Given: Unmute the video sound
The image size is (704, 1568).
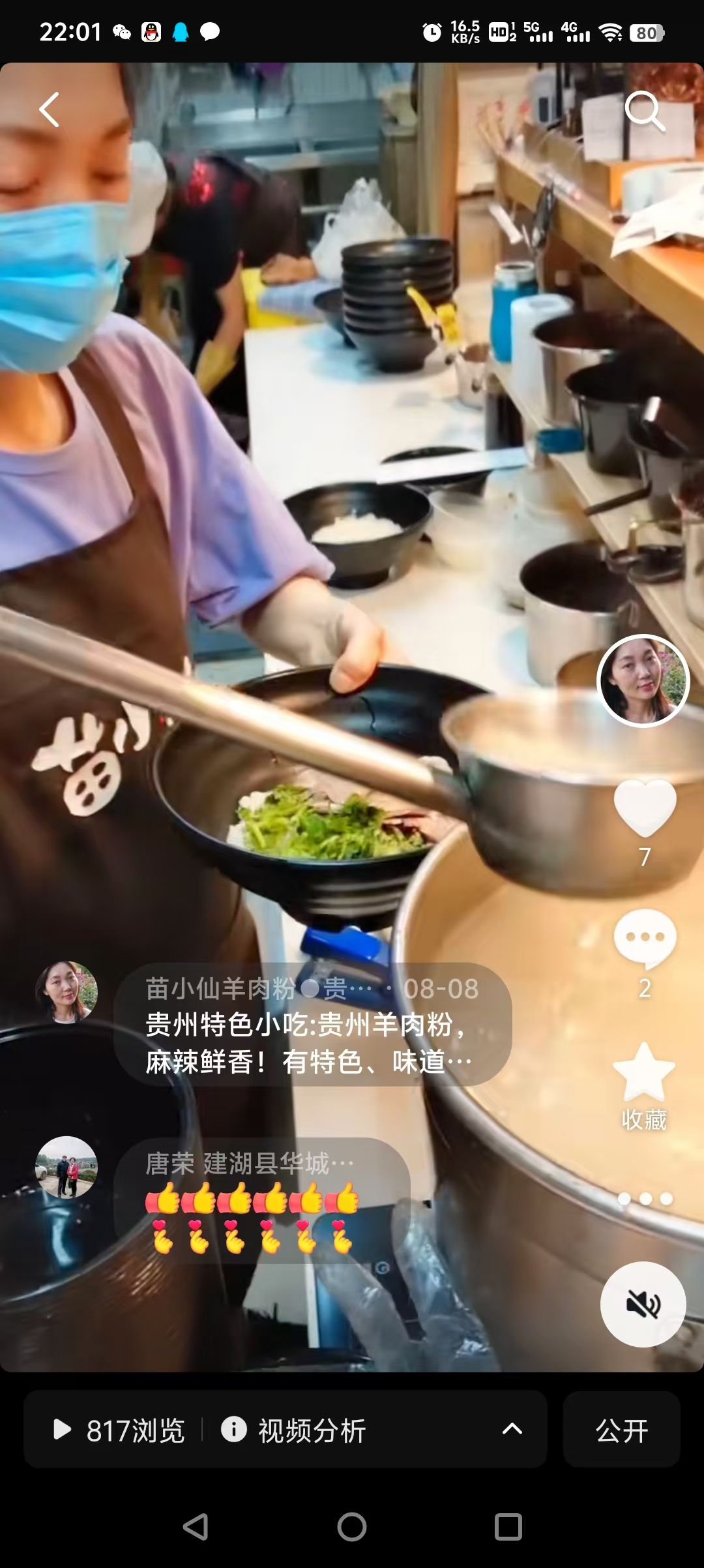Looking at the screenshot, I should click(x=643, y=1304).
